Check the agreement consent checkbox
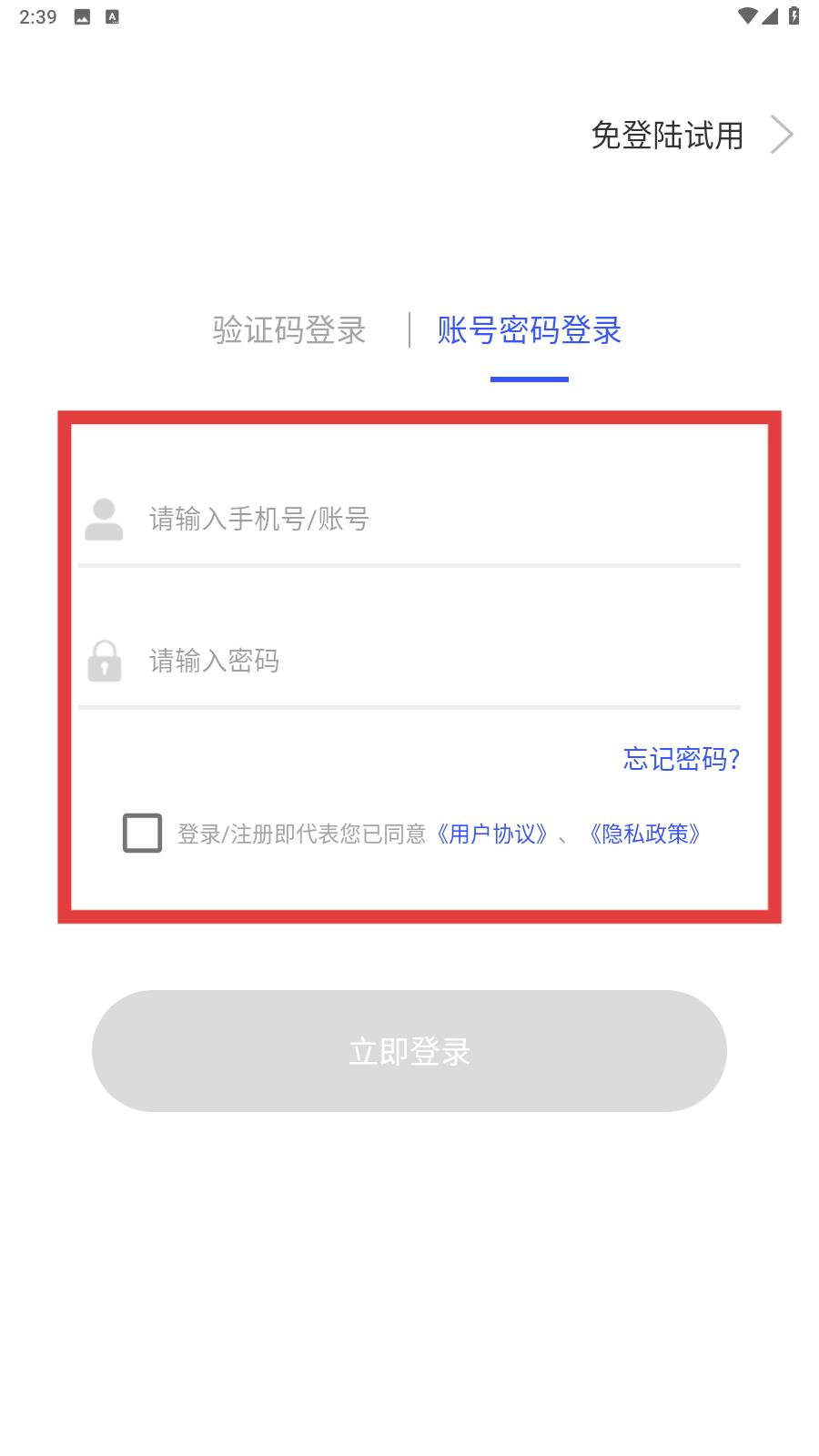This screenshot has height=1456, width=819. [142, 833]
